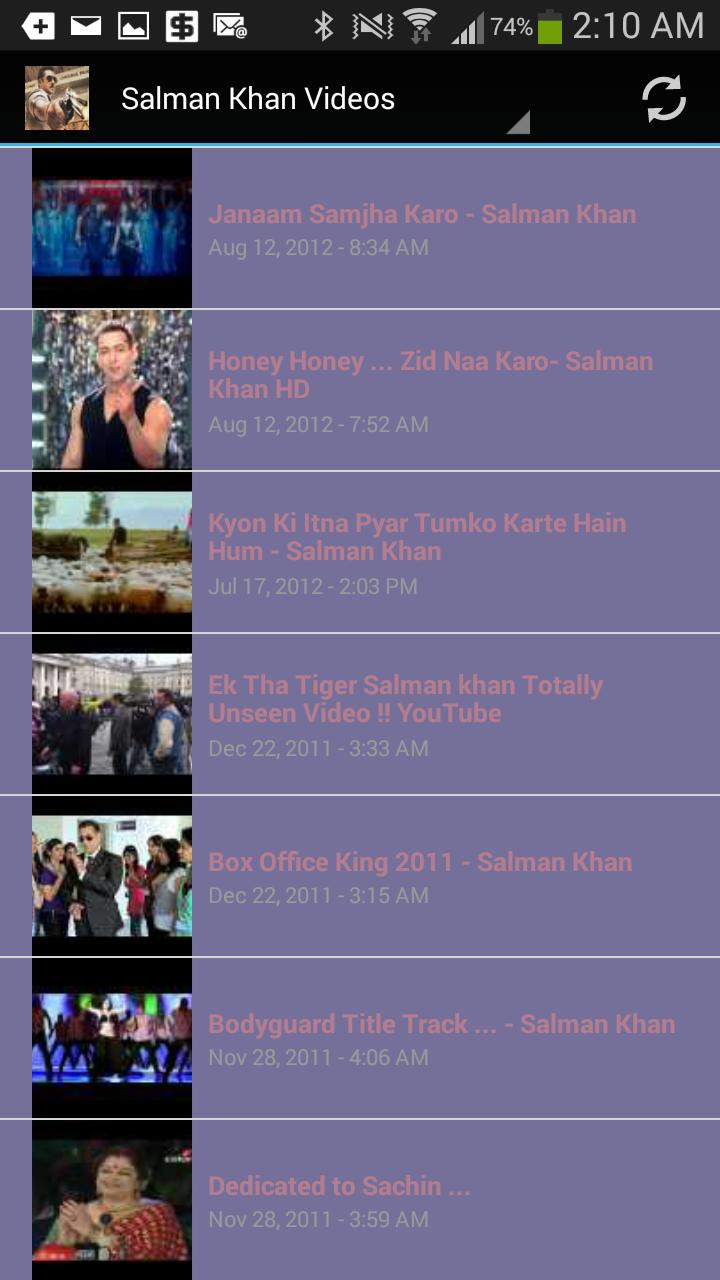
Task: Play Bodyguard Title Track video
Action: (x=440, y=1038)
